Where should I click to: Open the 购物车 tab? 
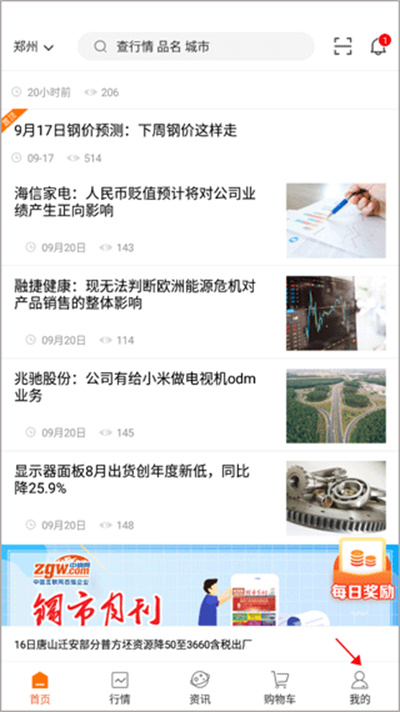tap(280, 687)
